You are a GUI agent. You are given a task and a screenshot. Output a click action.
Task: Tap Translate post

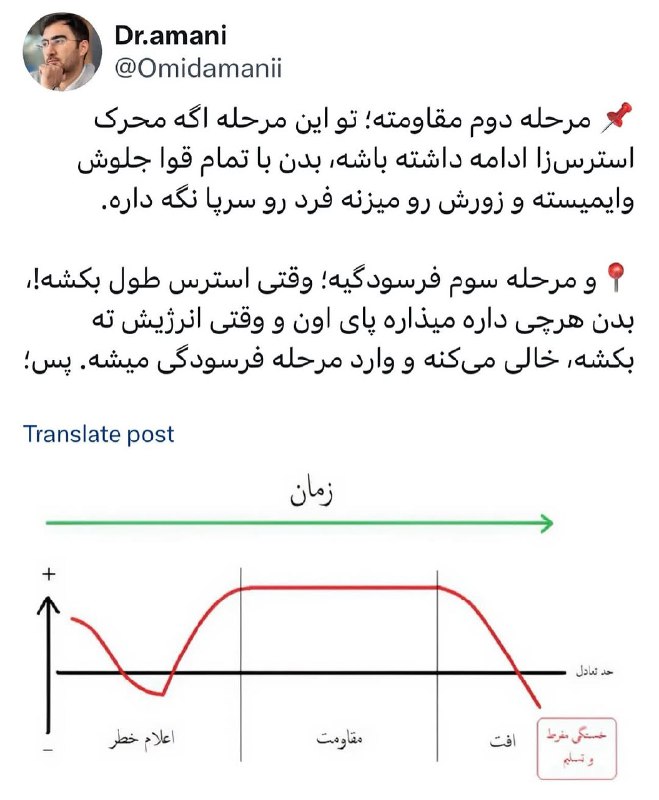coord(98,434)
